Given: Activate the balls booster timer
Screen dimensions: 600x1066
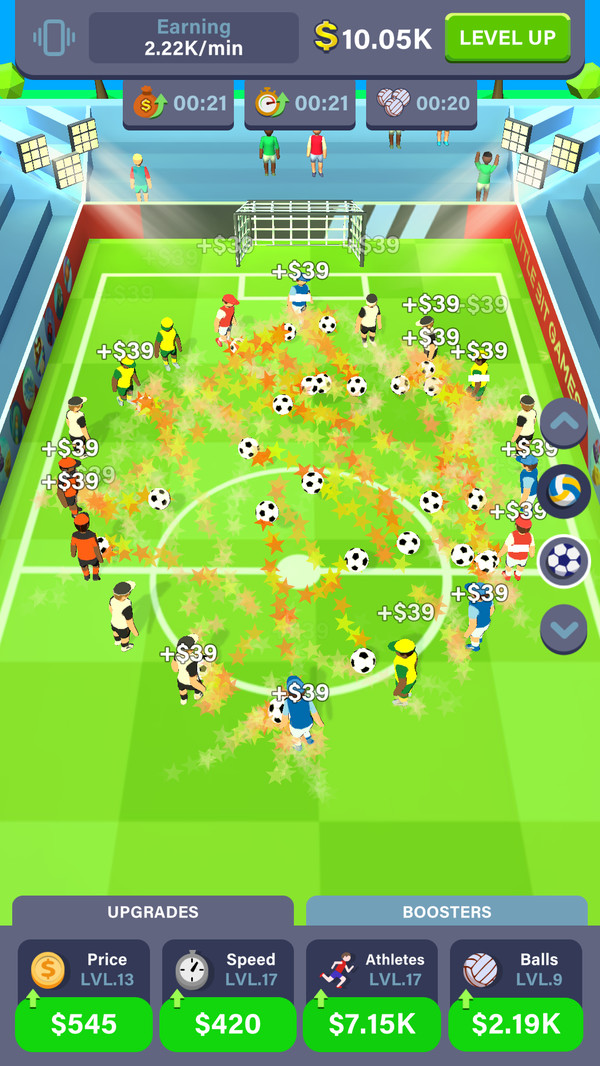Looking at the screenshot, I should [421, 104].
